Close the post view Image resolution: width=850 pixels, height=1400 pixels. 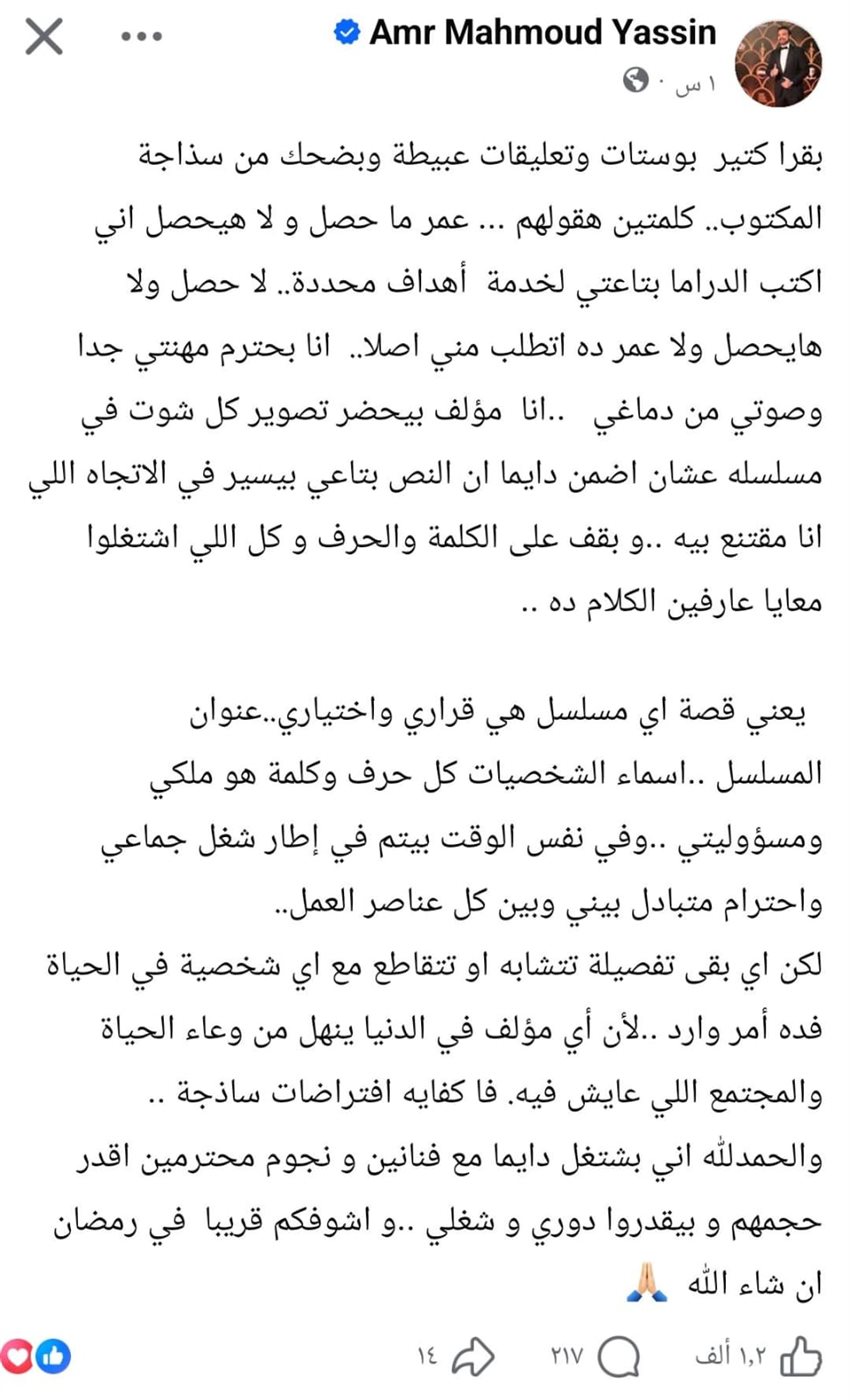[x=43, y=36]
